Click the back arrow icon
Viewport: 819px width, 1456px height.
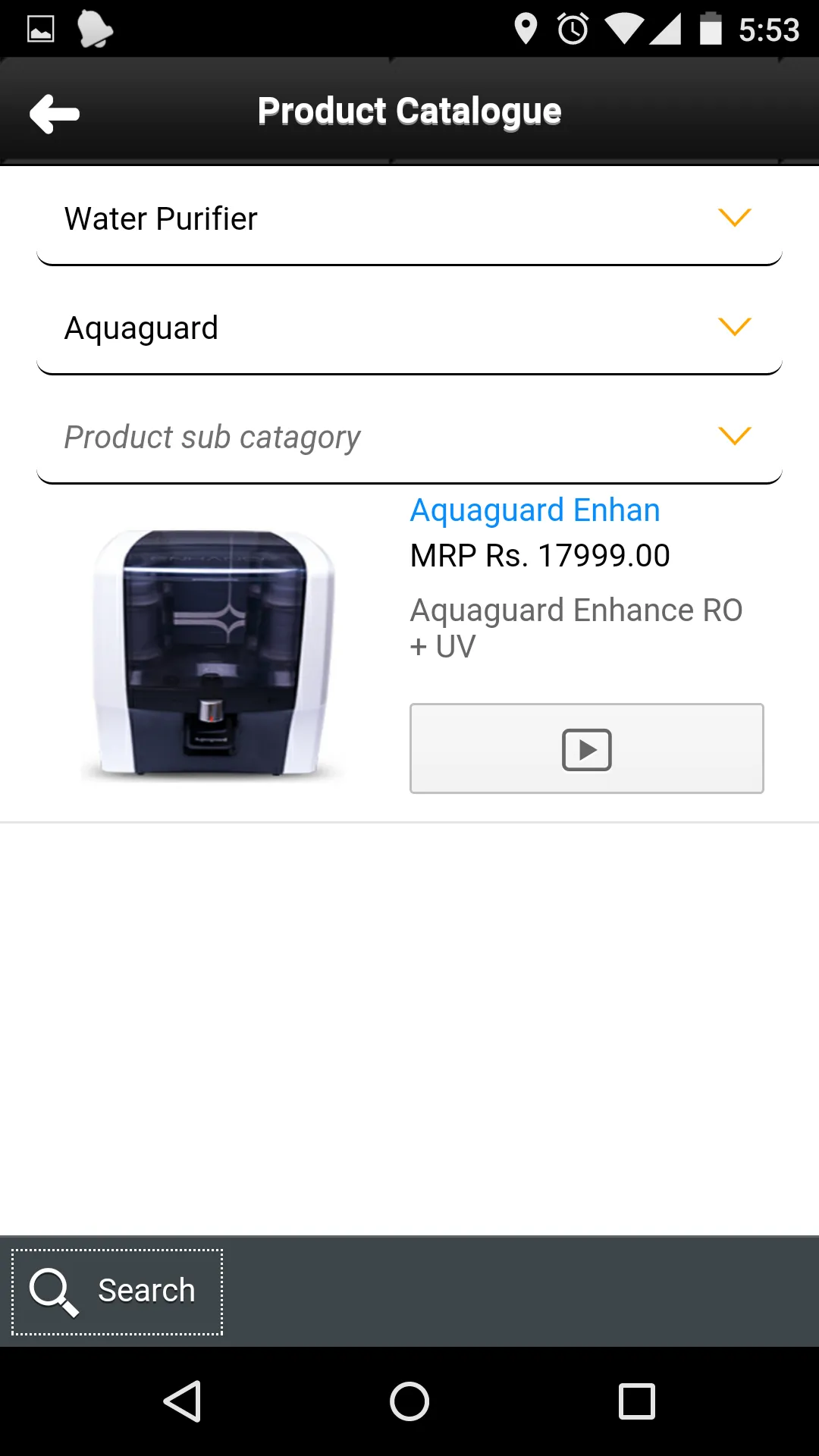click(x=53, y=112)
